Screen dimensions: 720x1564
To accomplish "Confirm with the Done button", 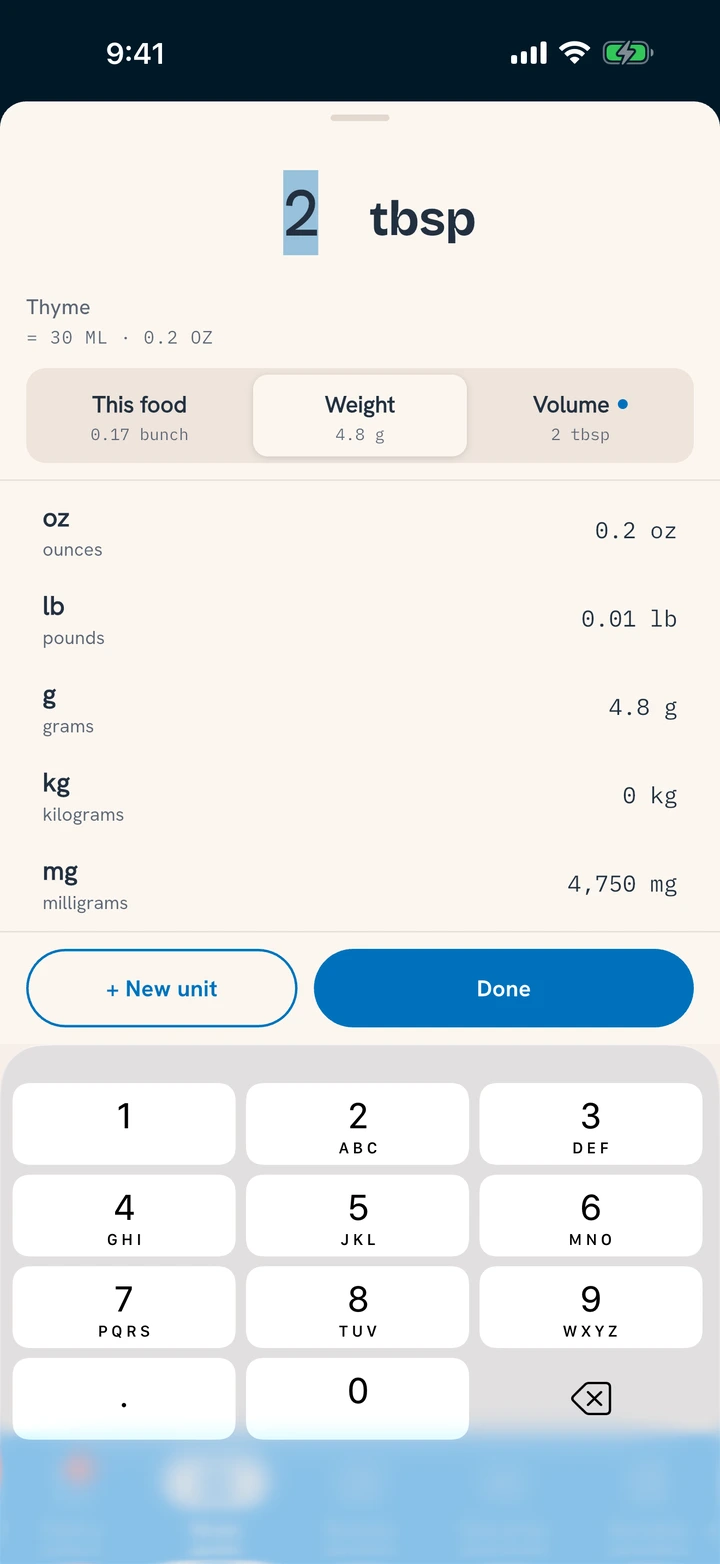I will (x=504, y=988).
